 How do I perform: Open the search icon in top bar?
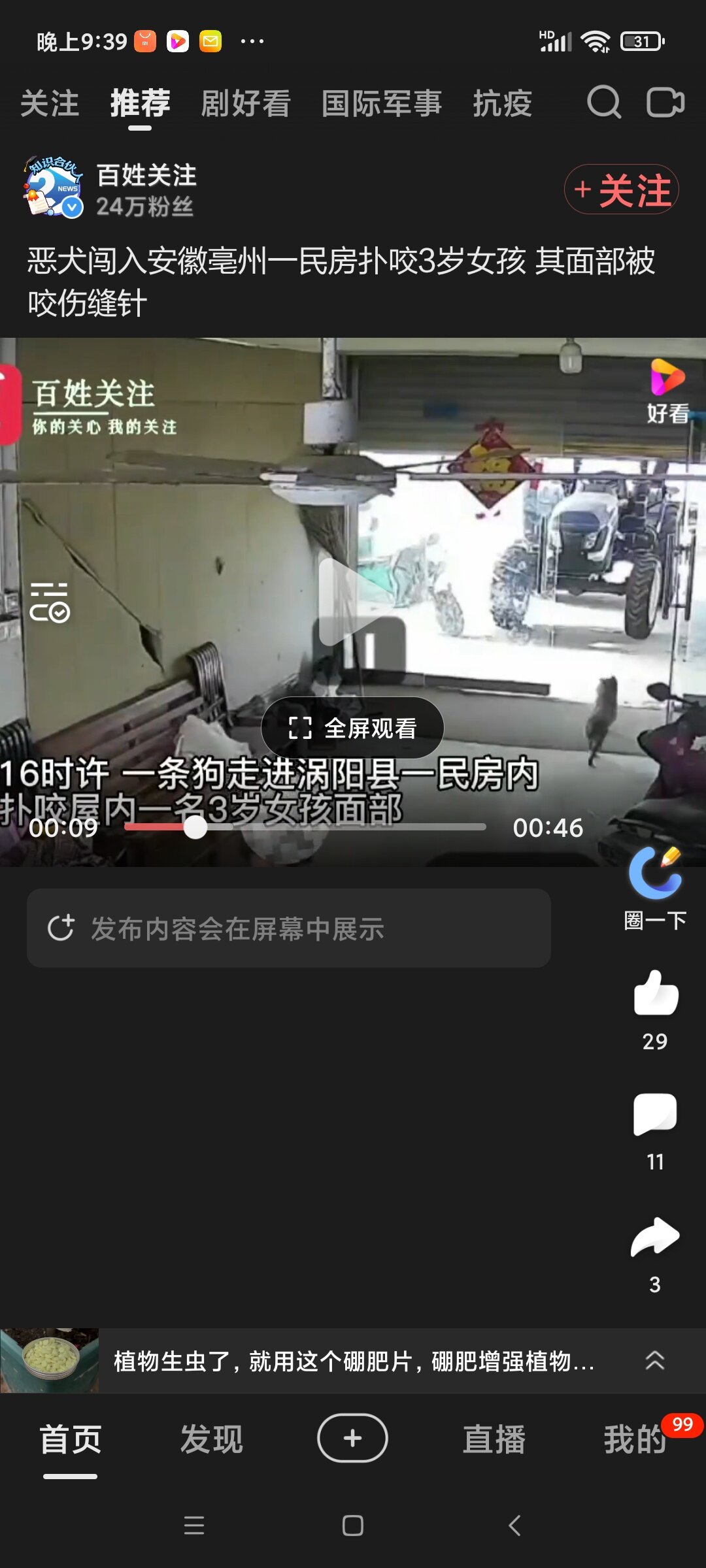tap(603, 103)
